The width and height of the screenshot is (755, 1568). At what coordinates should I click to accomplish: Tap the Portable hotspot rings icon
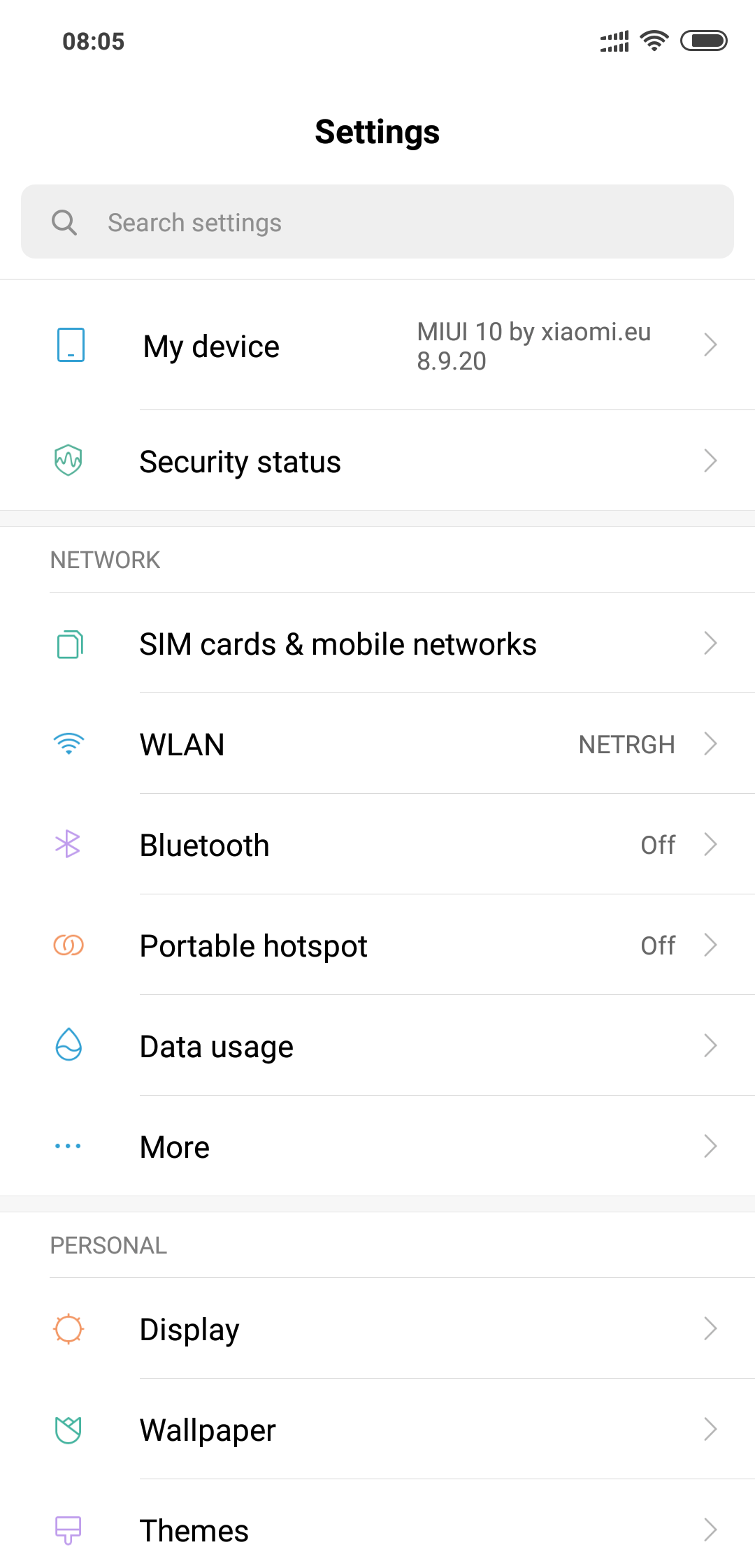(69, 945)
